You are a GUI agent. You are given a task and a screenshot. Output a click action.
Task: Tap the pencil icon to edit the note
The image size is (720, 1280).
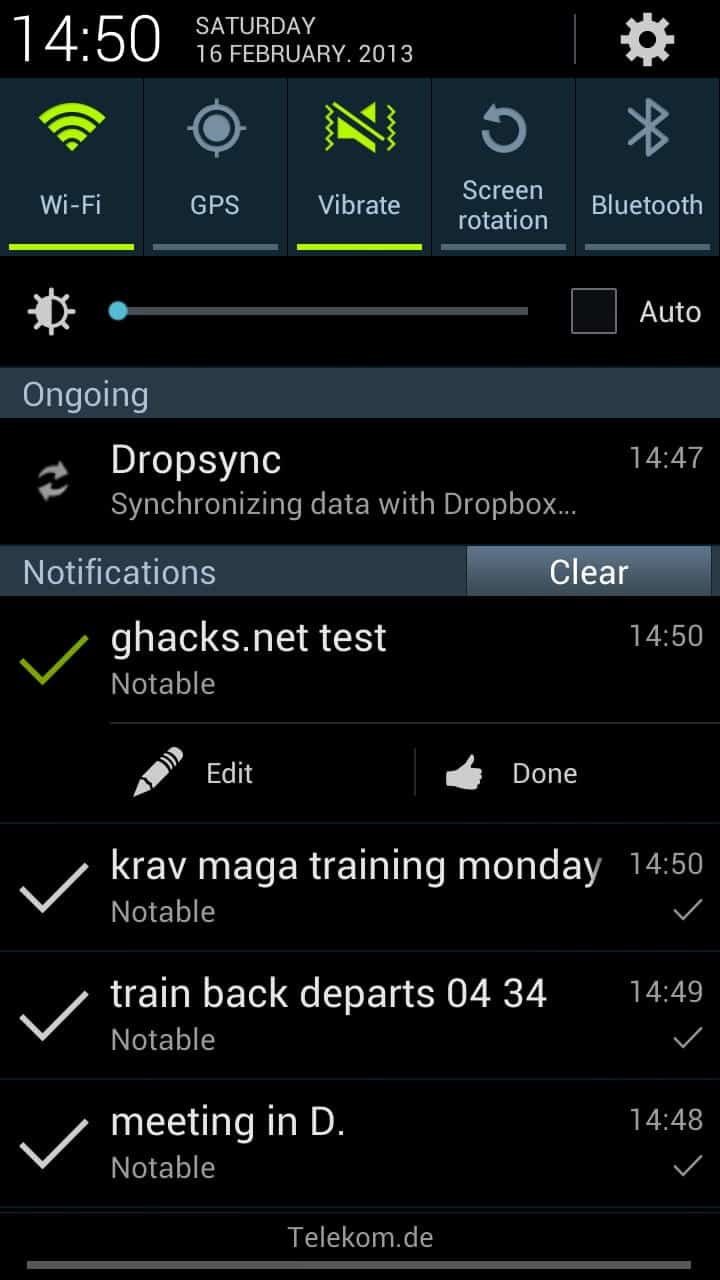pyautogui.click(x=160, y=772)
